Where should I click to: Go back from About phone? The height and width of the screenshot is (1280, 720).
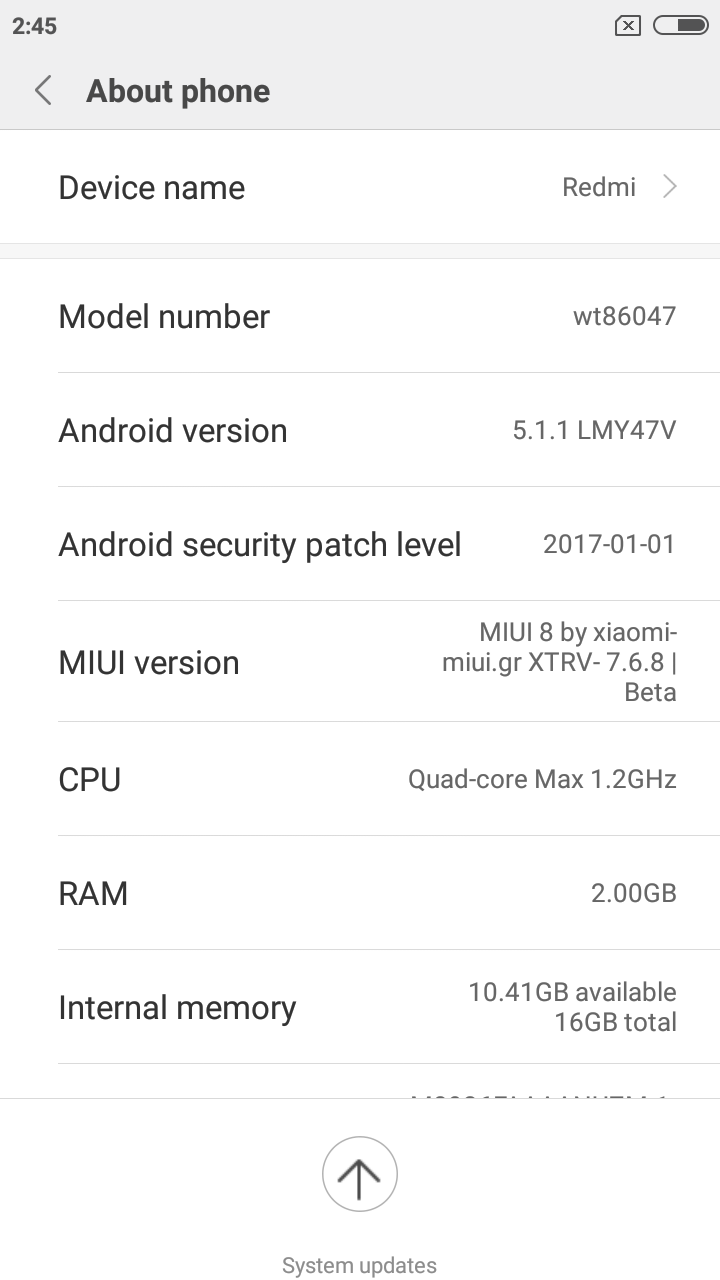[x=43, y=91]
